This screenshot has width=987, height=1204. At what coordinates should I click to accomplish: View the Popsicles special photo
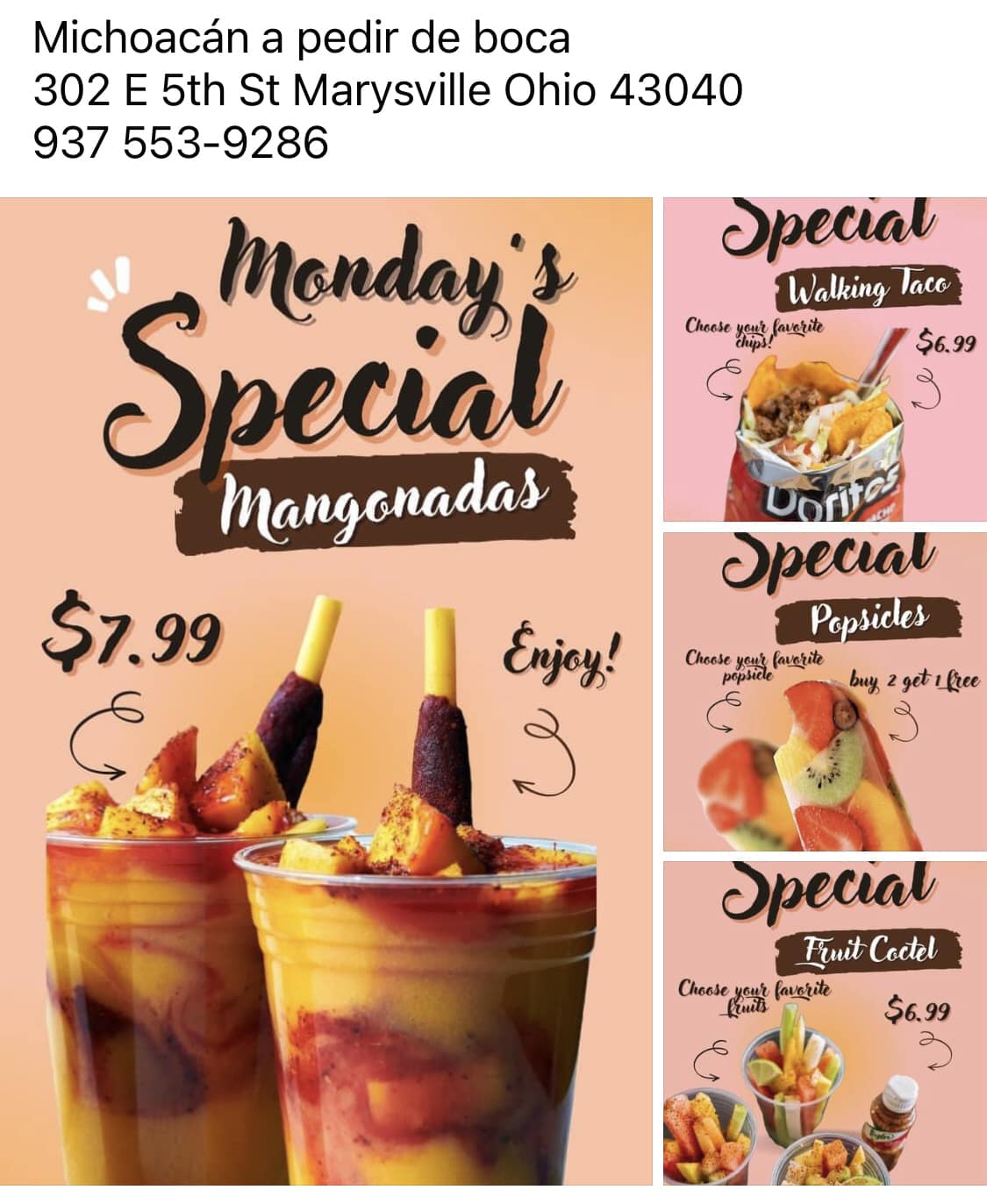825,691
